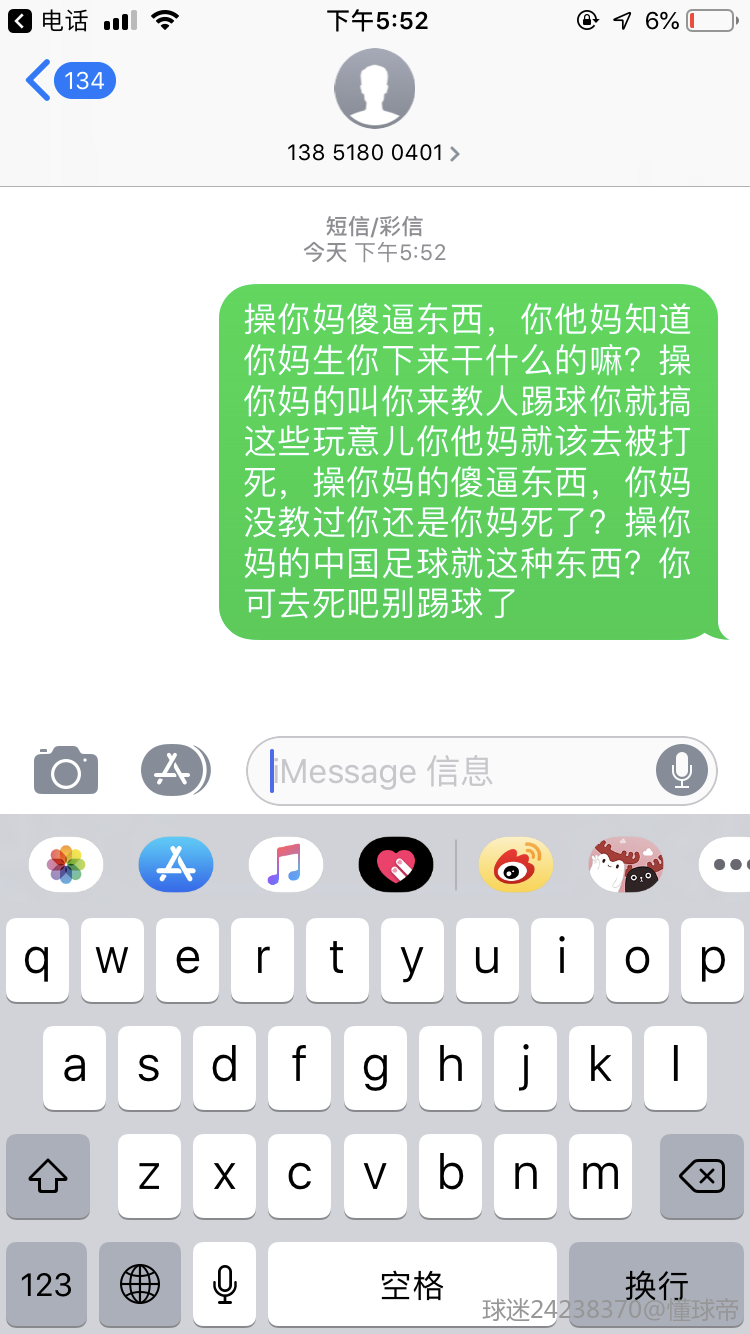Open the Photos iMessage app
750x1334 pixels.
[66, 865]
